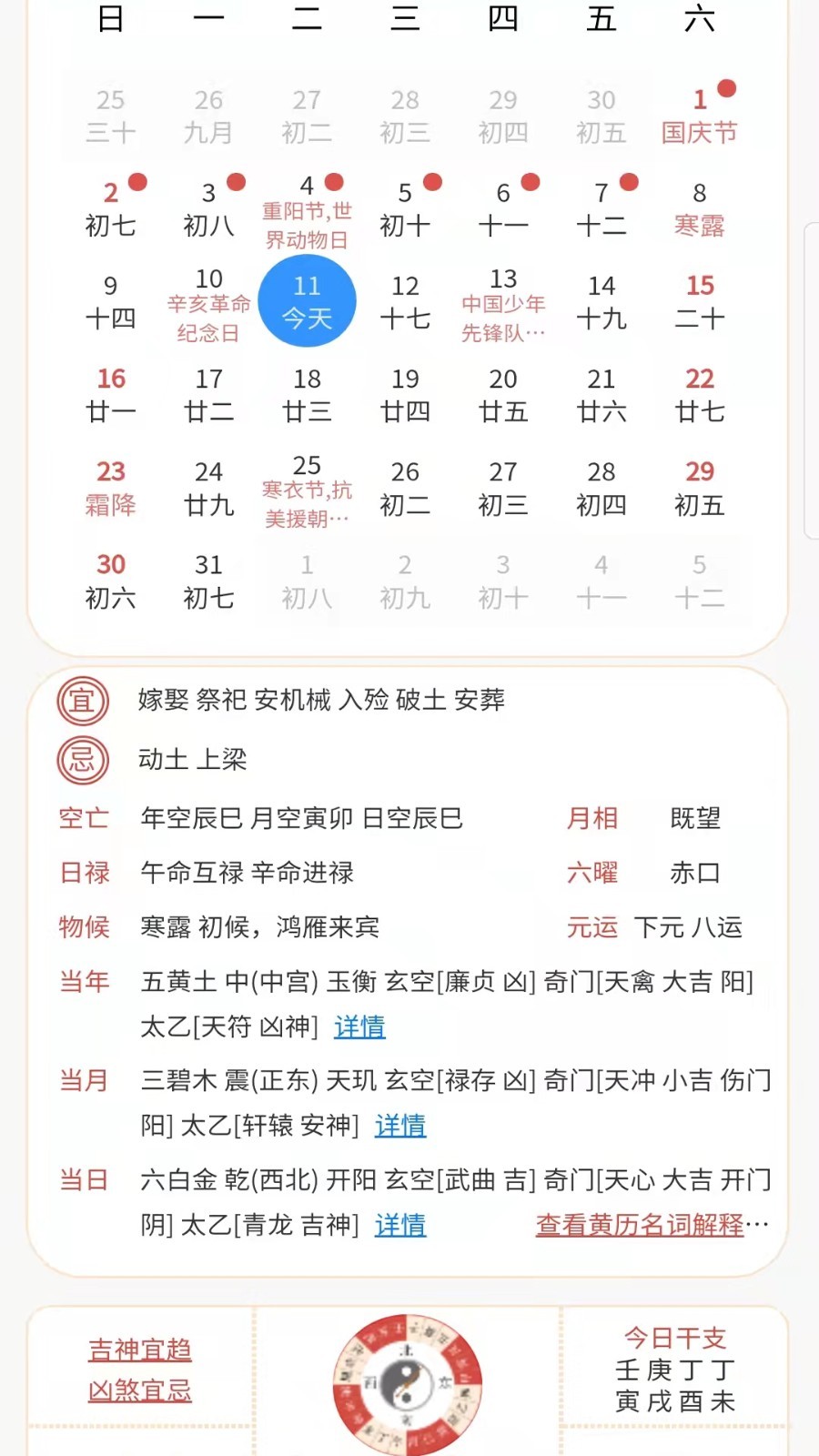Open the 凶煞宜忌 link

(139, 1390)
